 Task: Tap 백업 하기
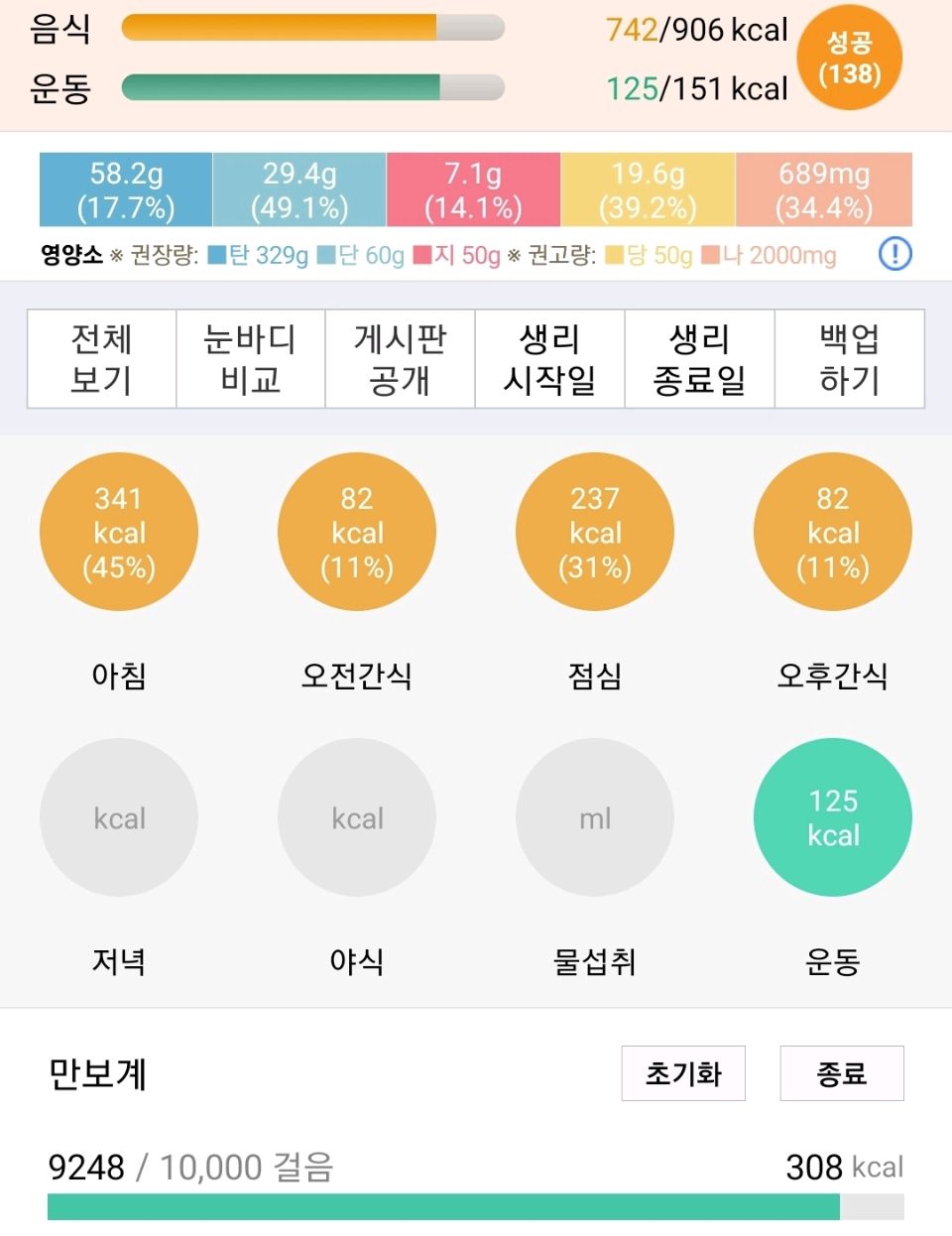(849, 359)
